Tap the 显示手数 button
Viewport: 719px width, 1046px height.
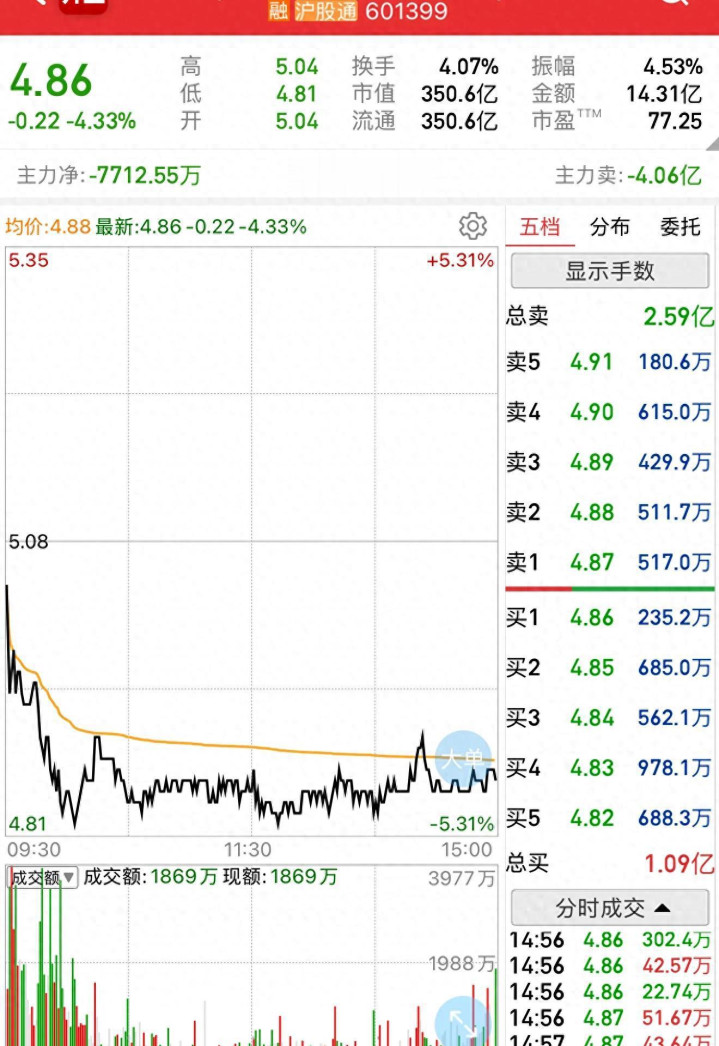click(609, 271)
